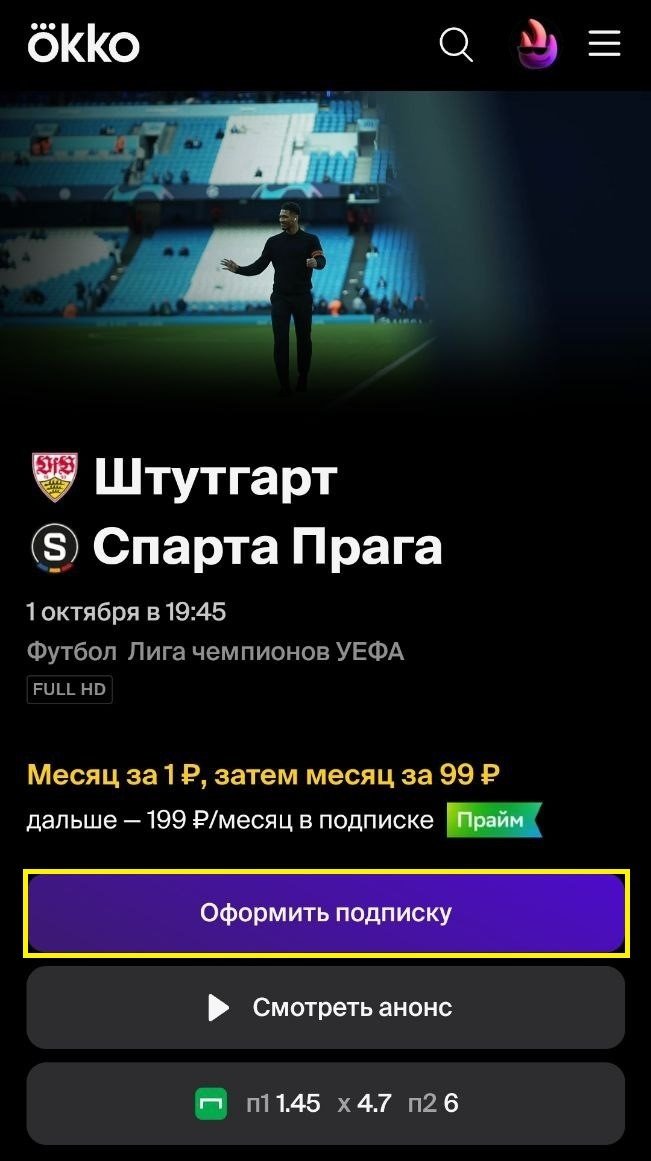The image size is (651, 1161).
Task: Go to the Okko home logo
Action: tap(84, 45)
